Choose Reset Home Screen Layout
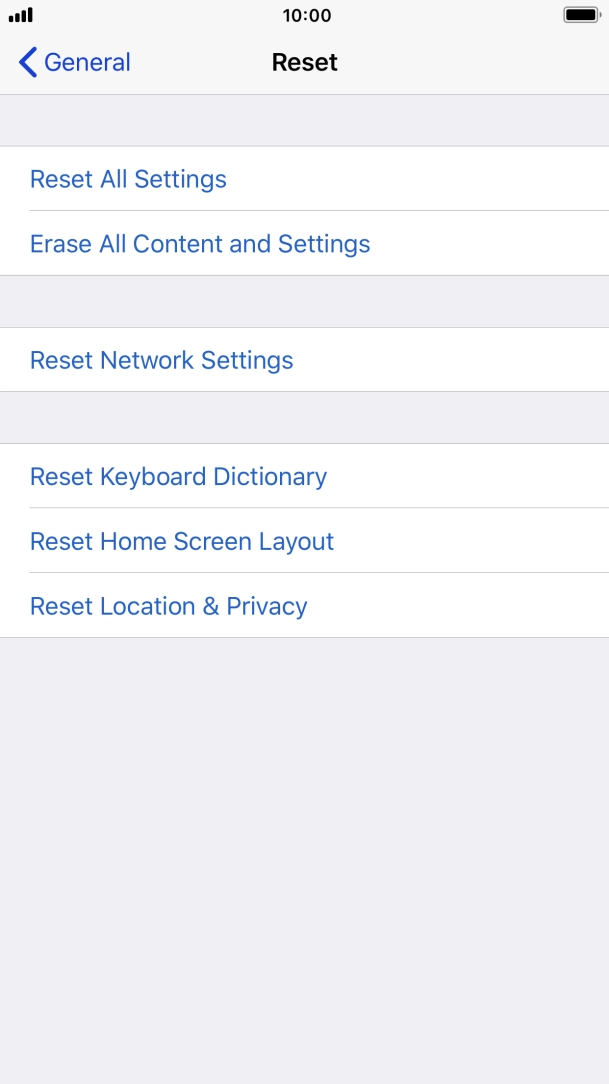Image resolution: width=609 pixels, height=1084 pixels. click(x=182, y=541)
